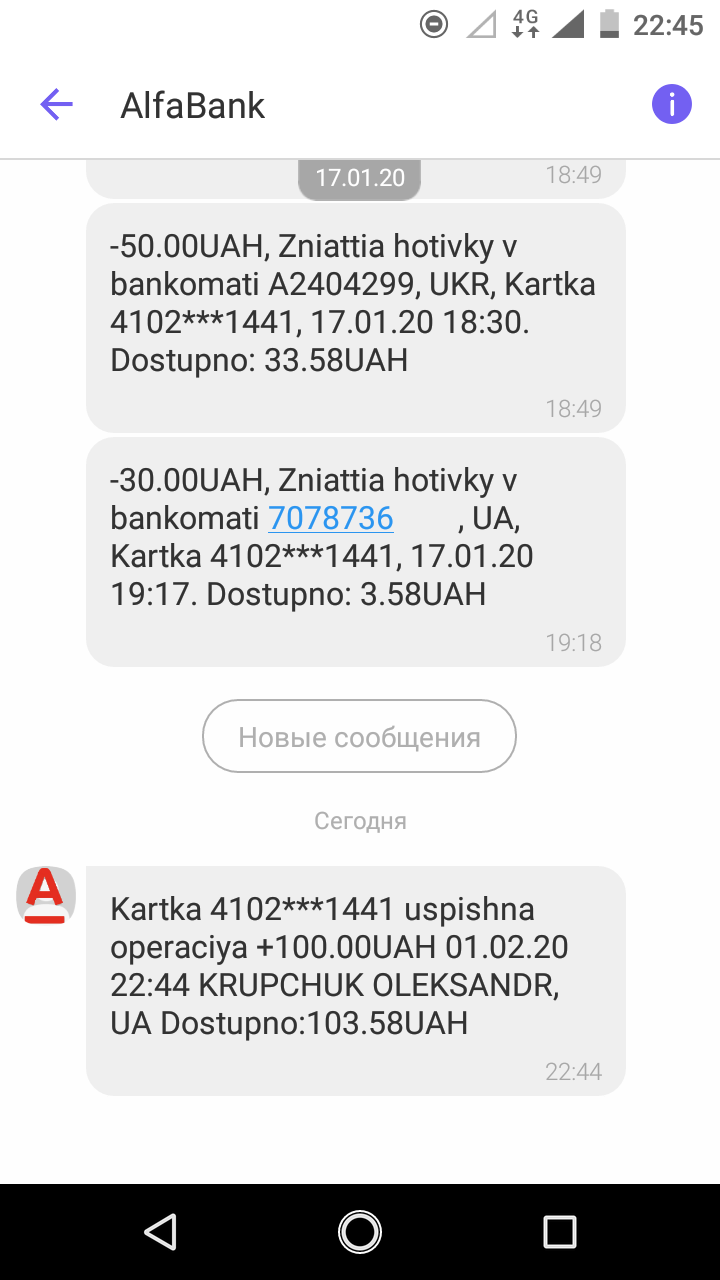Screen dimensions: 720x1280
Task: Open the linked number 7078736
Action: [x=330, y=519]
